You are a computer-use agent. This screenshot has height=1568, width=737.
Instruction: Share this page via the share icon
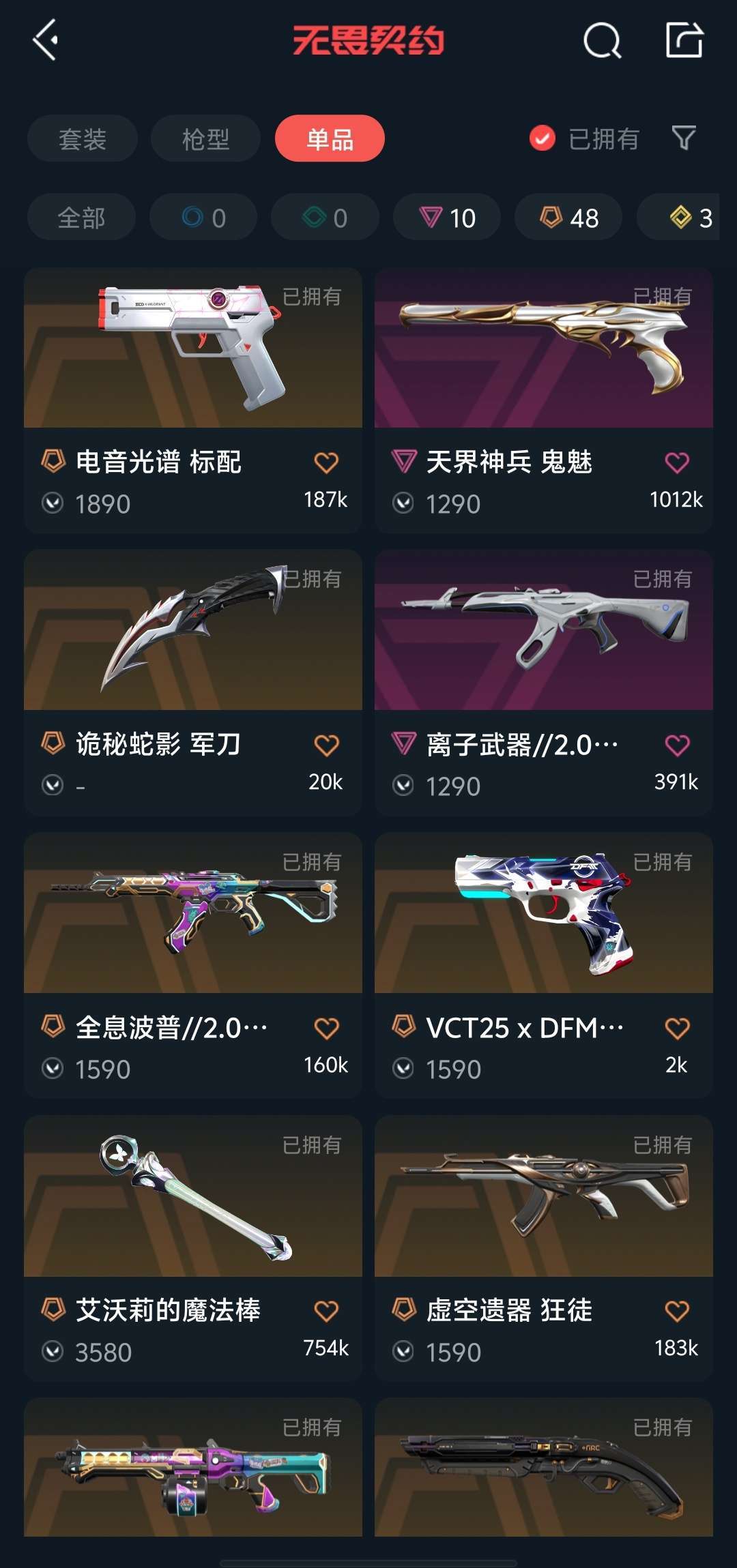(684, 40)
